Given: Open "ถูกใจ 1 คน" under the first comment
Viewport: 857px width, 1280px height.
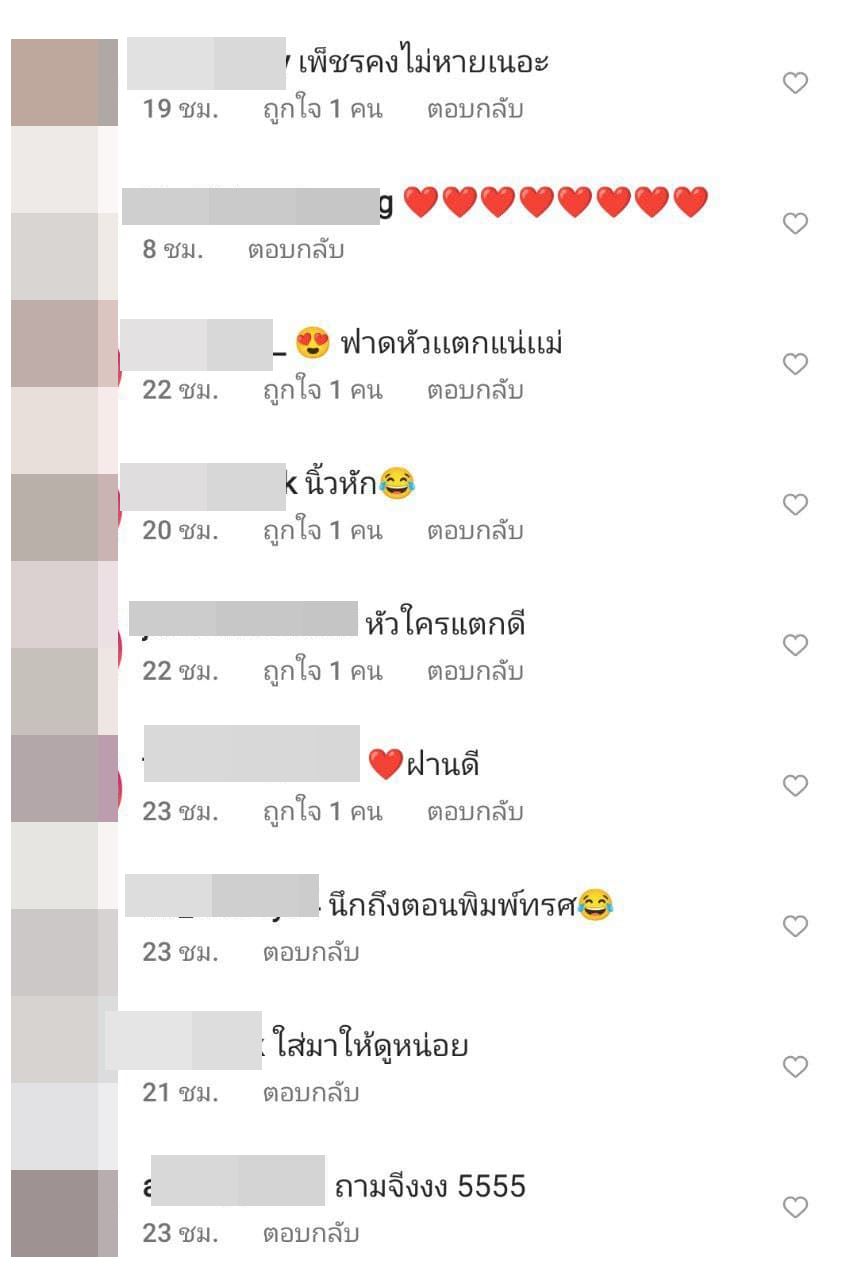Looking at the screenshot, I should pos(322,110).
